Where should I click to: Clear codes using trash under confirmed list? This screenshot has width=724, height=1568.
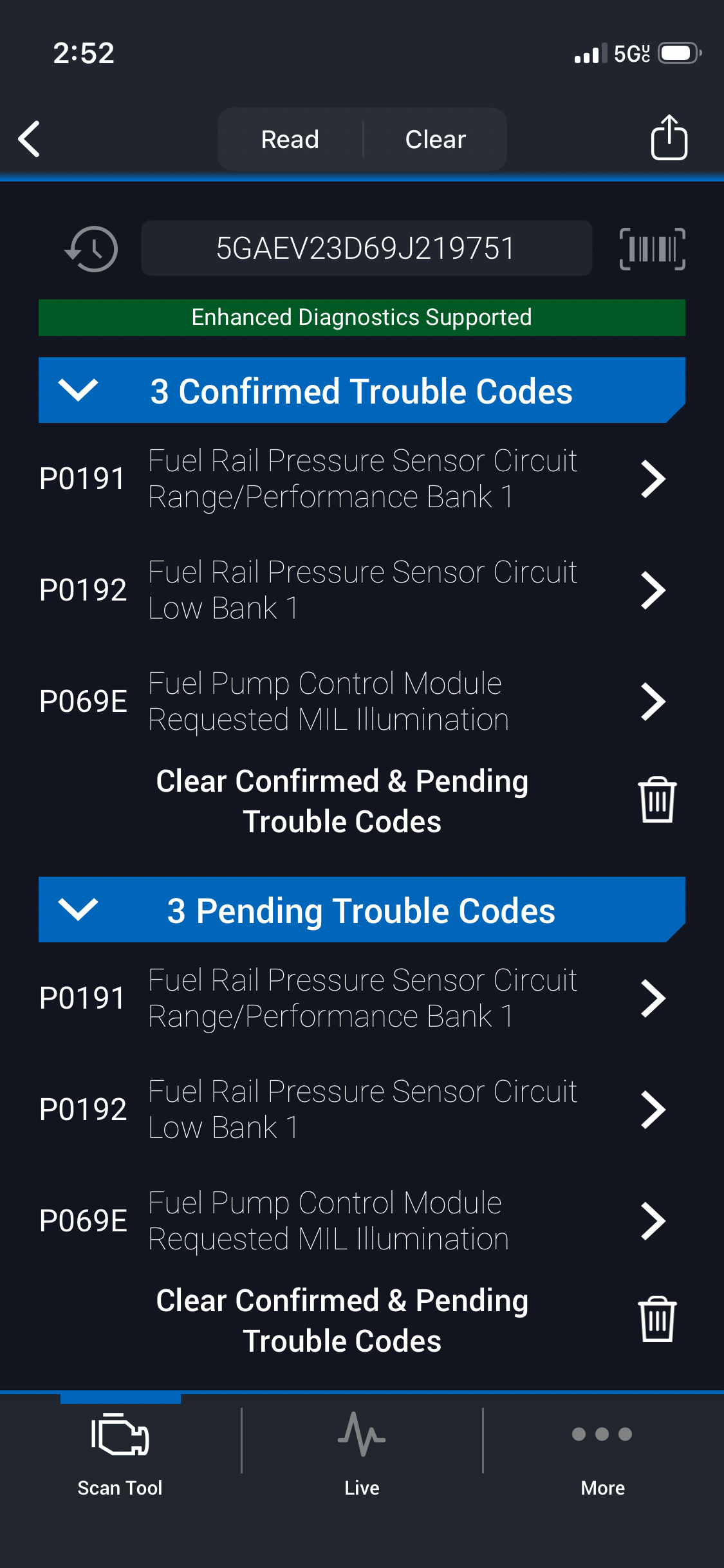(x=657, y=800)
